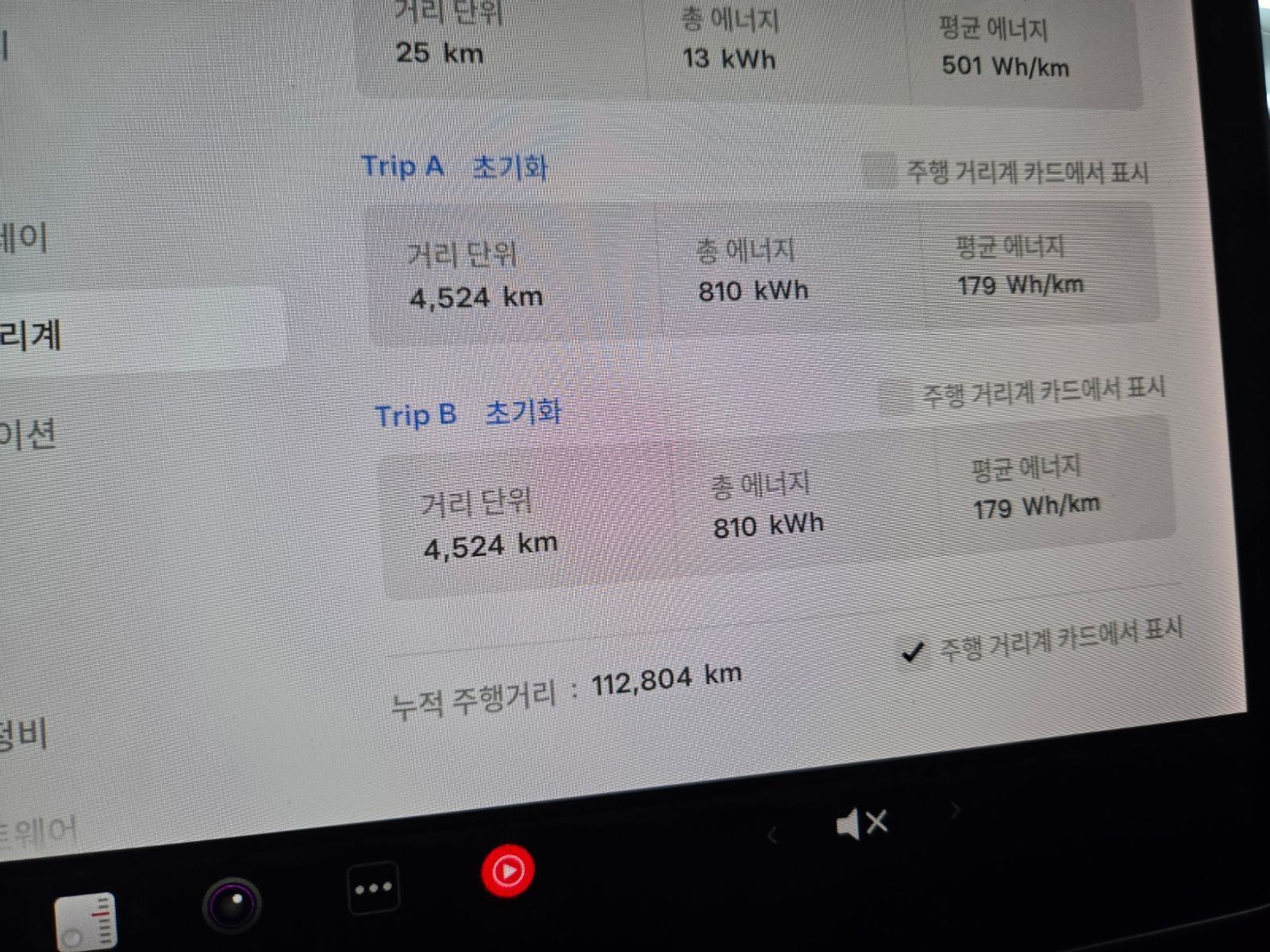This screenshot has width=1270, height=952.
Task: Open the red music player app
Action: point(507,871)
